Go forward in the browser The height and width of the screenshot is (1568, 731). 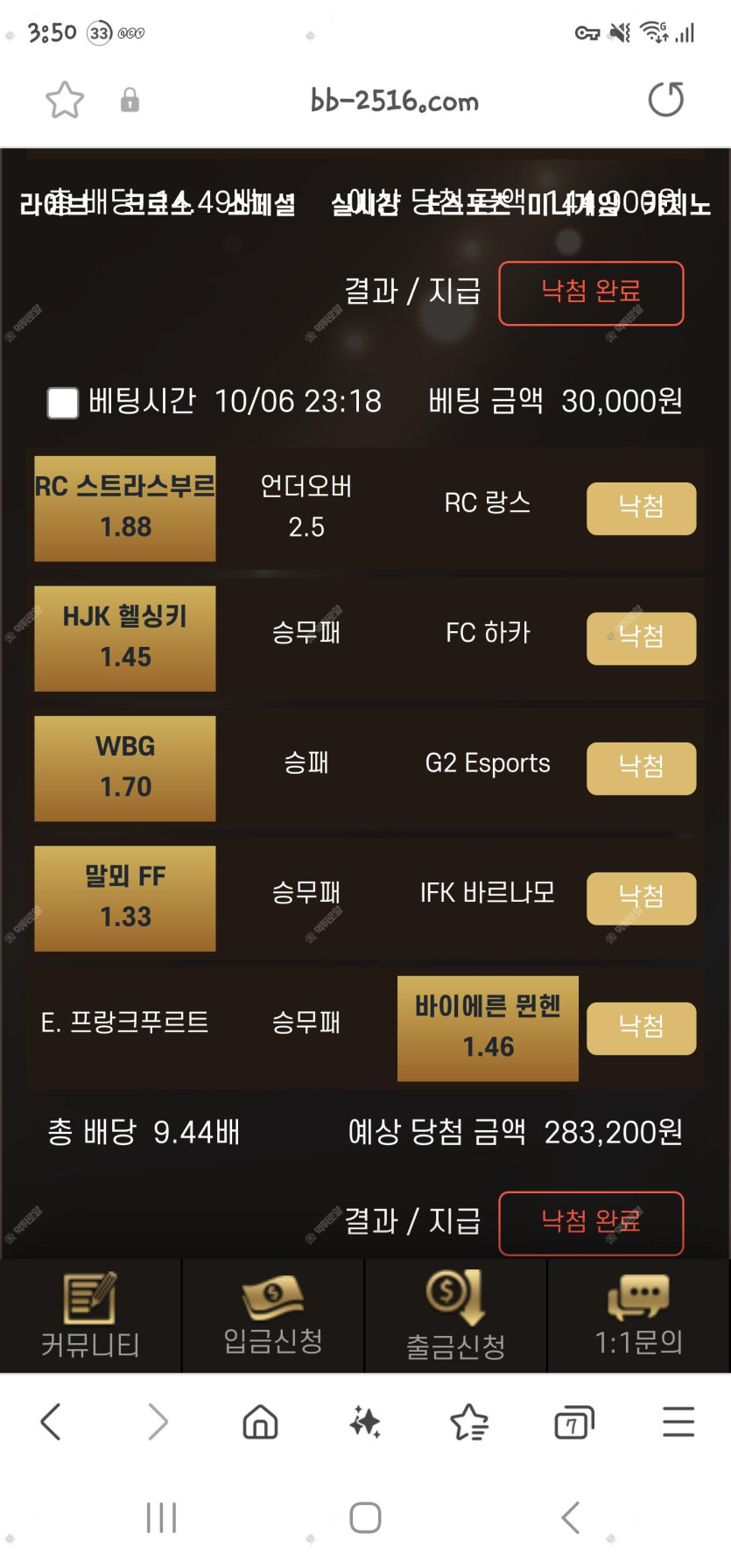[158, 1422]
